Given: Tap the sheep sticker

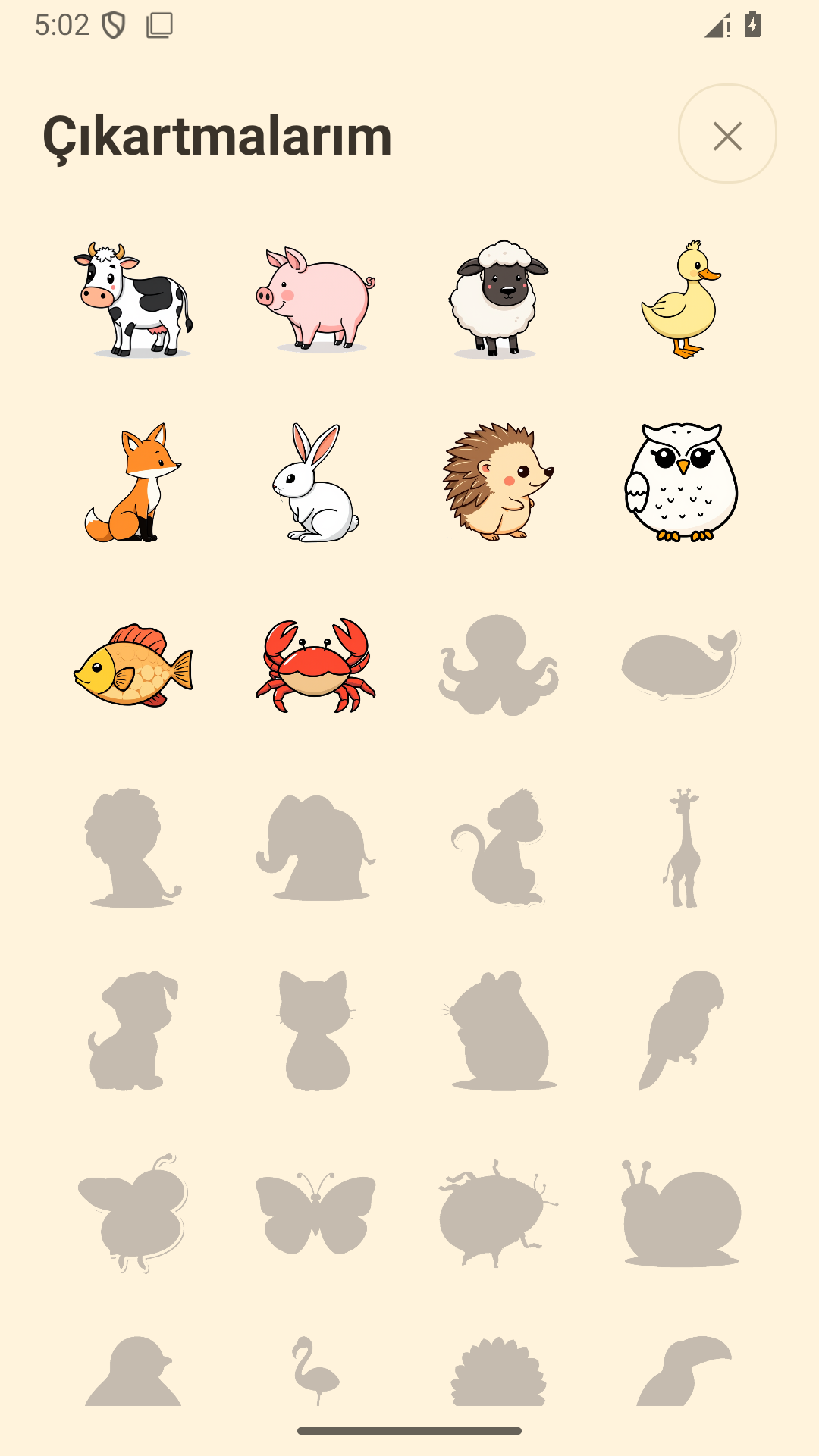Looking at the screenshot, I should pyautogui.click(x=498, y=300).
